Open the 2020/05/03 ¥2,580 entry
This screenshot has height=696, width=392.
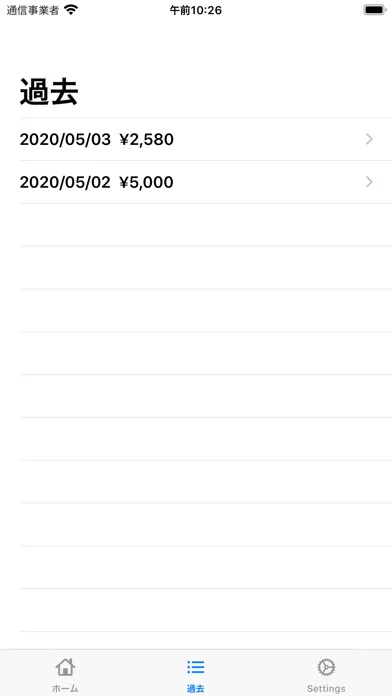pyautogui.click(x=196, y=139)
